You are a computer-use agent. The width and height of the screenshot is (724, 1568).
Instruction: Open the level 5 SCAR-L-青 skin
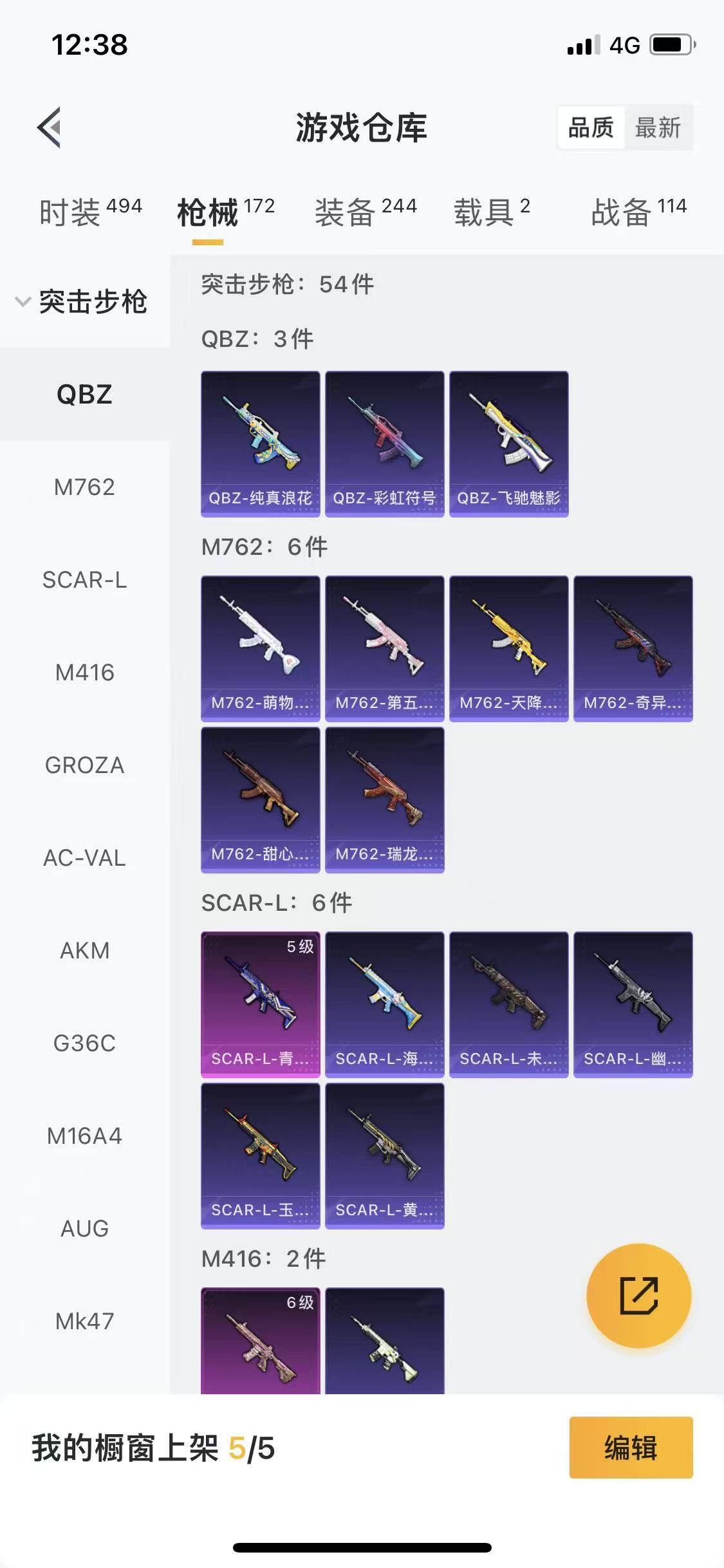click(261, 1005)
